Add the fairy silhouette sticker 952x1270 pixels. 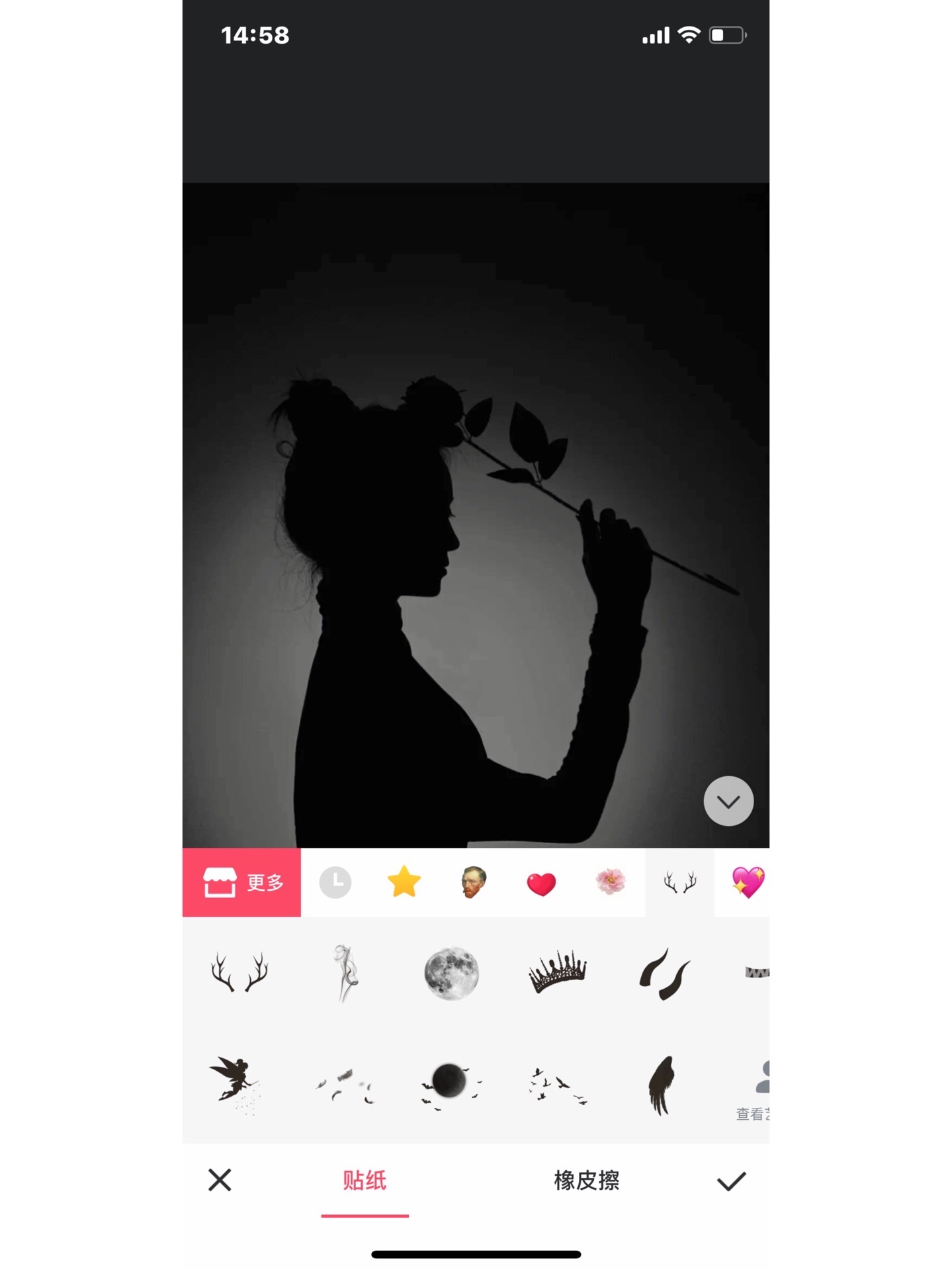(x=235, y=1084)
